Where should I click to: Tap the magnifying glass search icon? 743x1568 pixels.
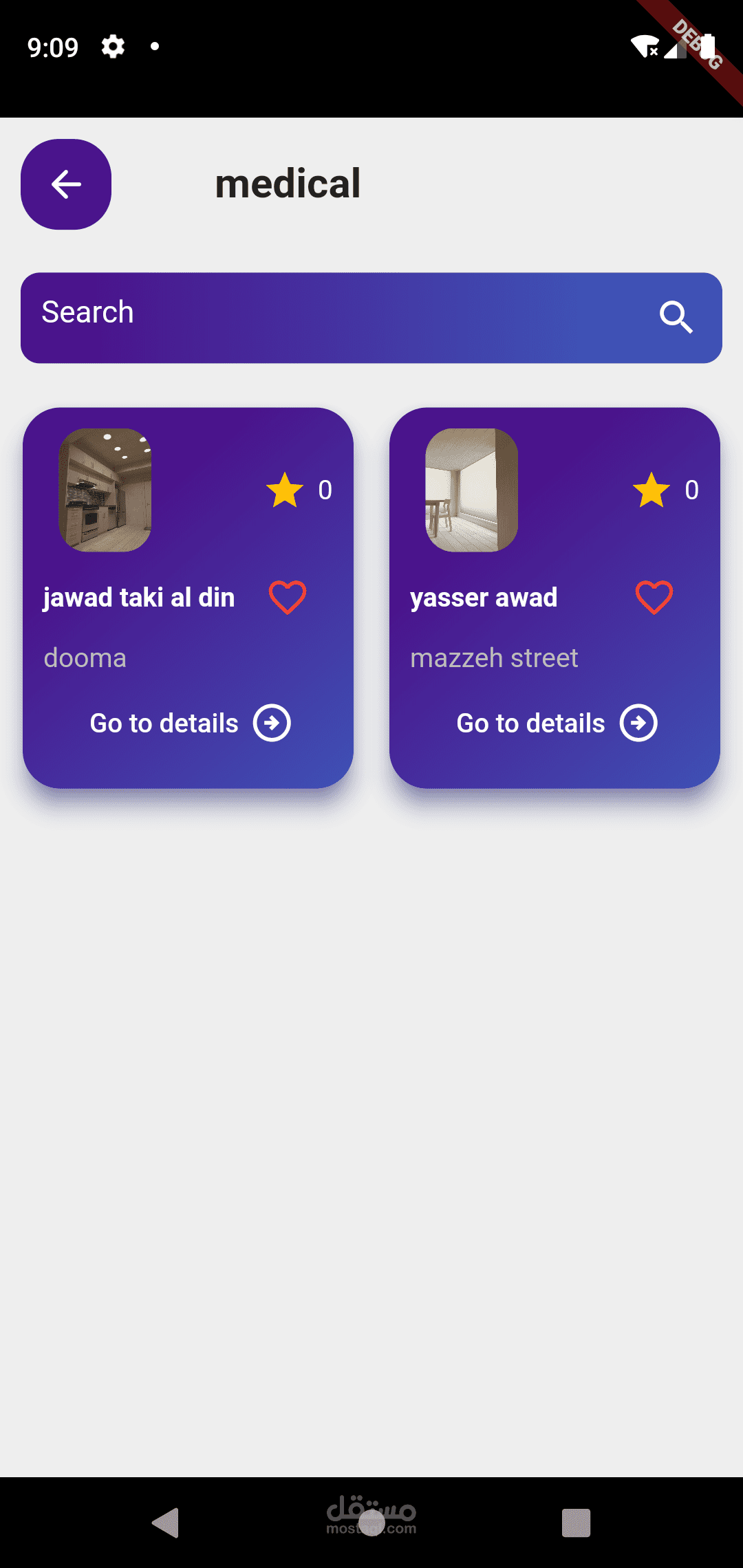click(676, 317)
